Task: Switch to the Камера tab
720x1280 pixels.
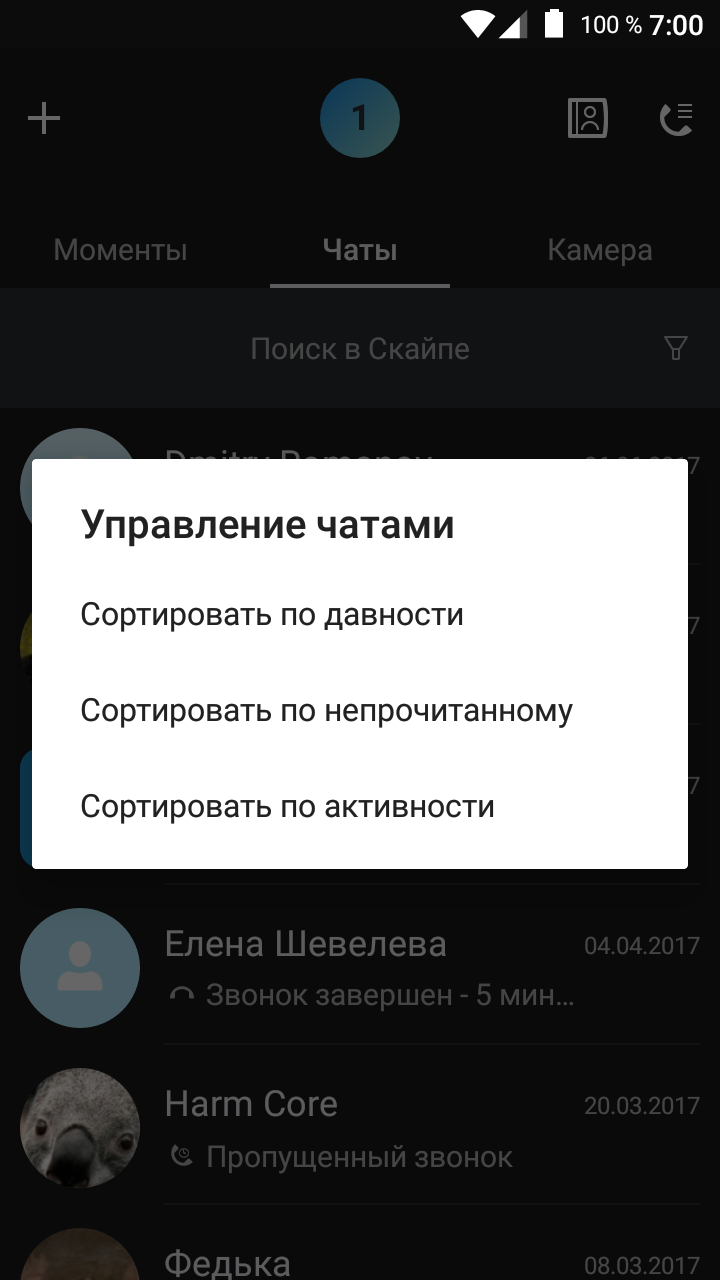Action: 600,249
